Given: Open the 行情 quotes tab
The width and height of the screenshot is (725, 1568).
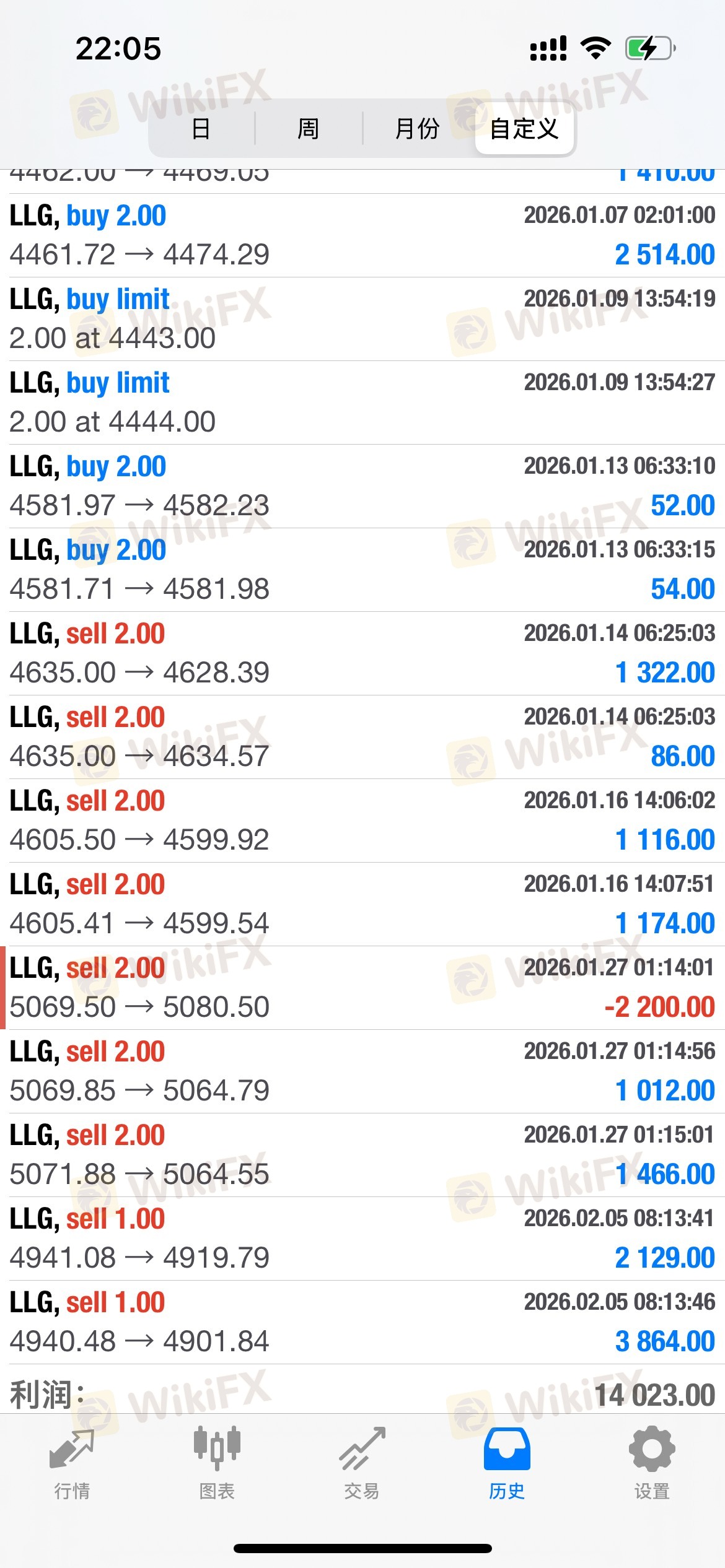Looking at the screenshot, I should point(72,1464).
